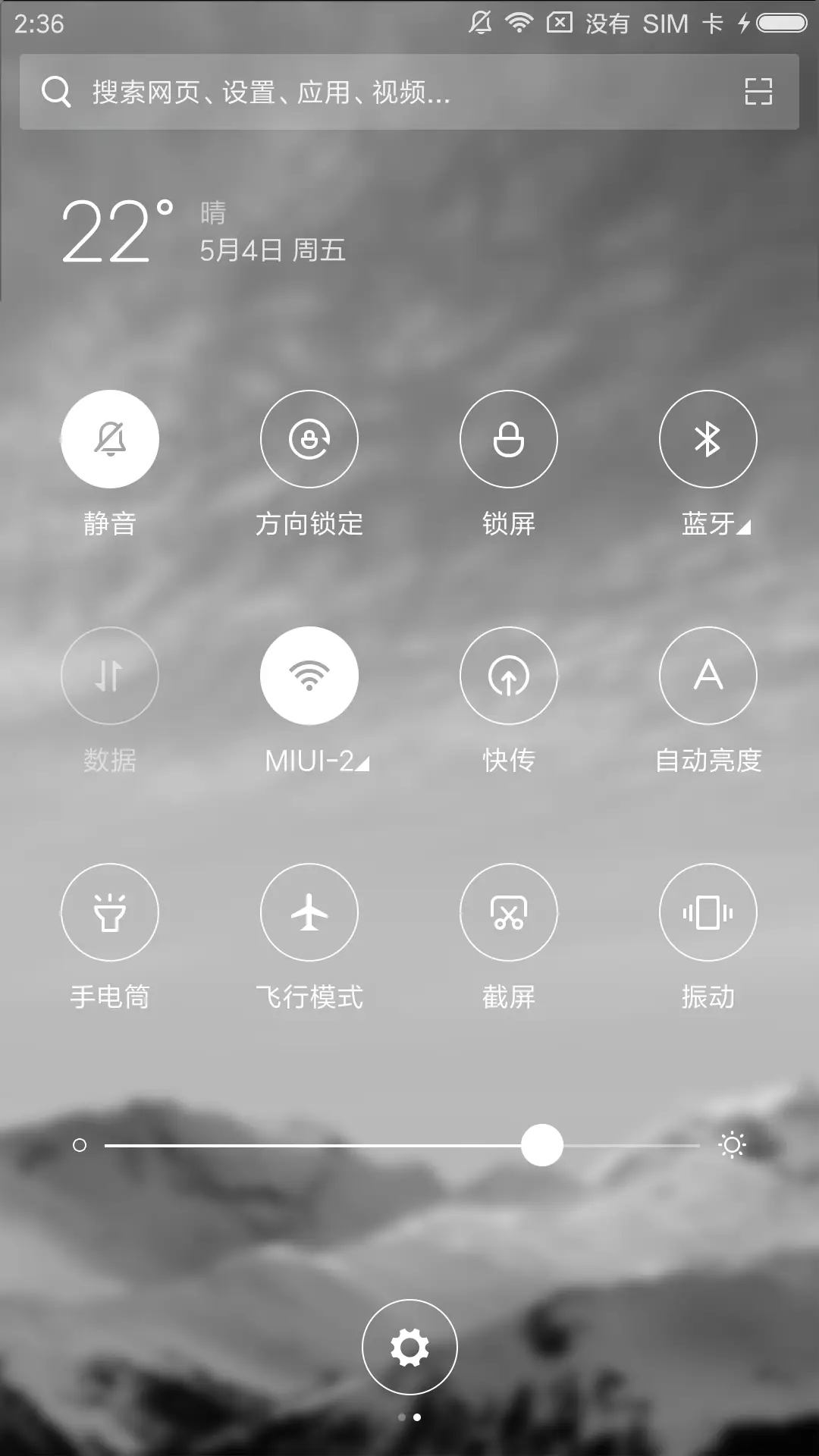Enable airplane mode 飞行模式

point(309,912)
